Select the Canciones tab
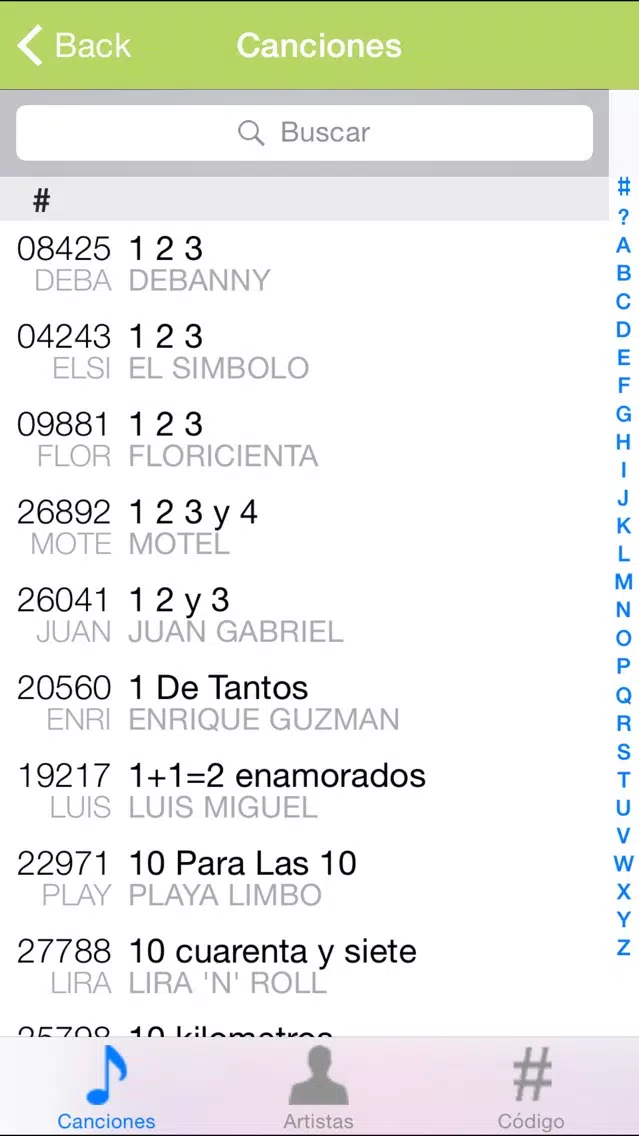This screenshot has width=639, height=1136. point(106,1087)
